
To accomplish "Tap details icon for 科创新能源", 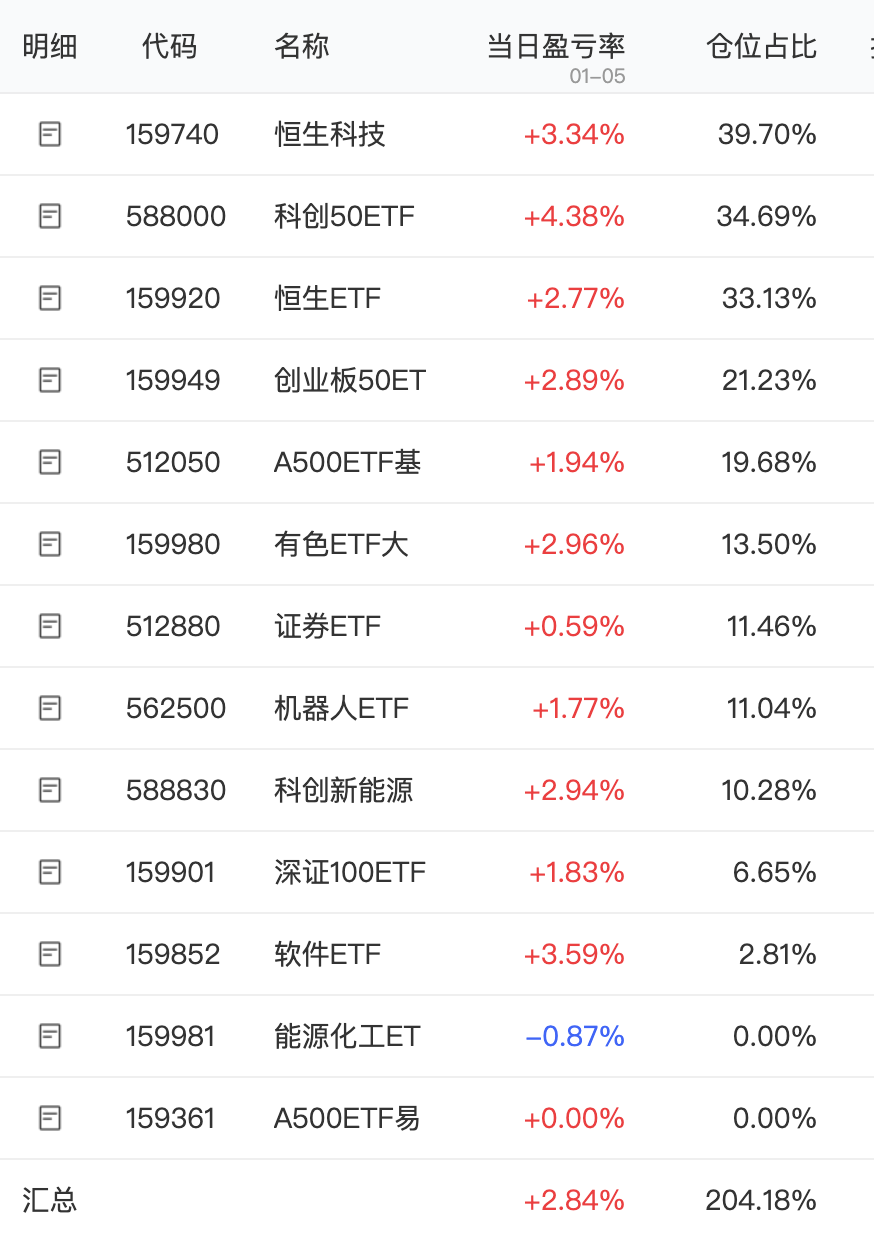I will (x=50, y=790).
